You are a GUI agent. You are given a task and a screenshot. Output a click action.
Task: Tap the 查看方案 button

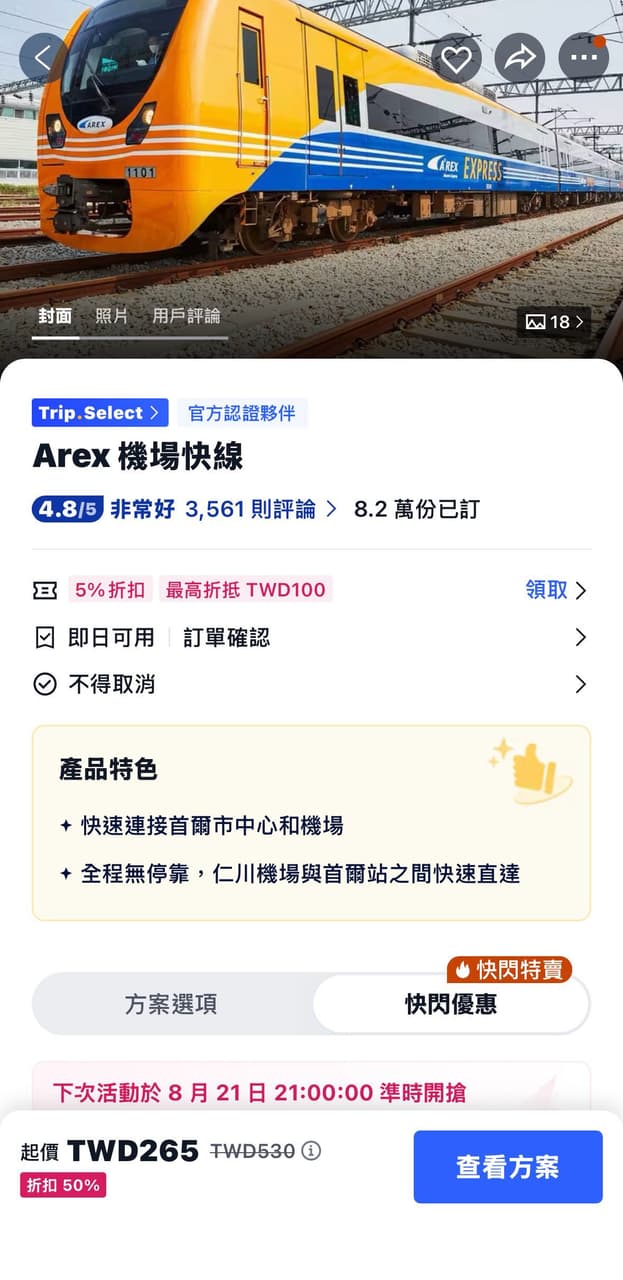[508, 1167]
